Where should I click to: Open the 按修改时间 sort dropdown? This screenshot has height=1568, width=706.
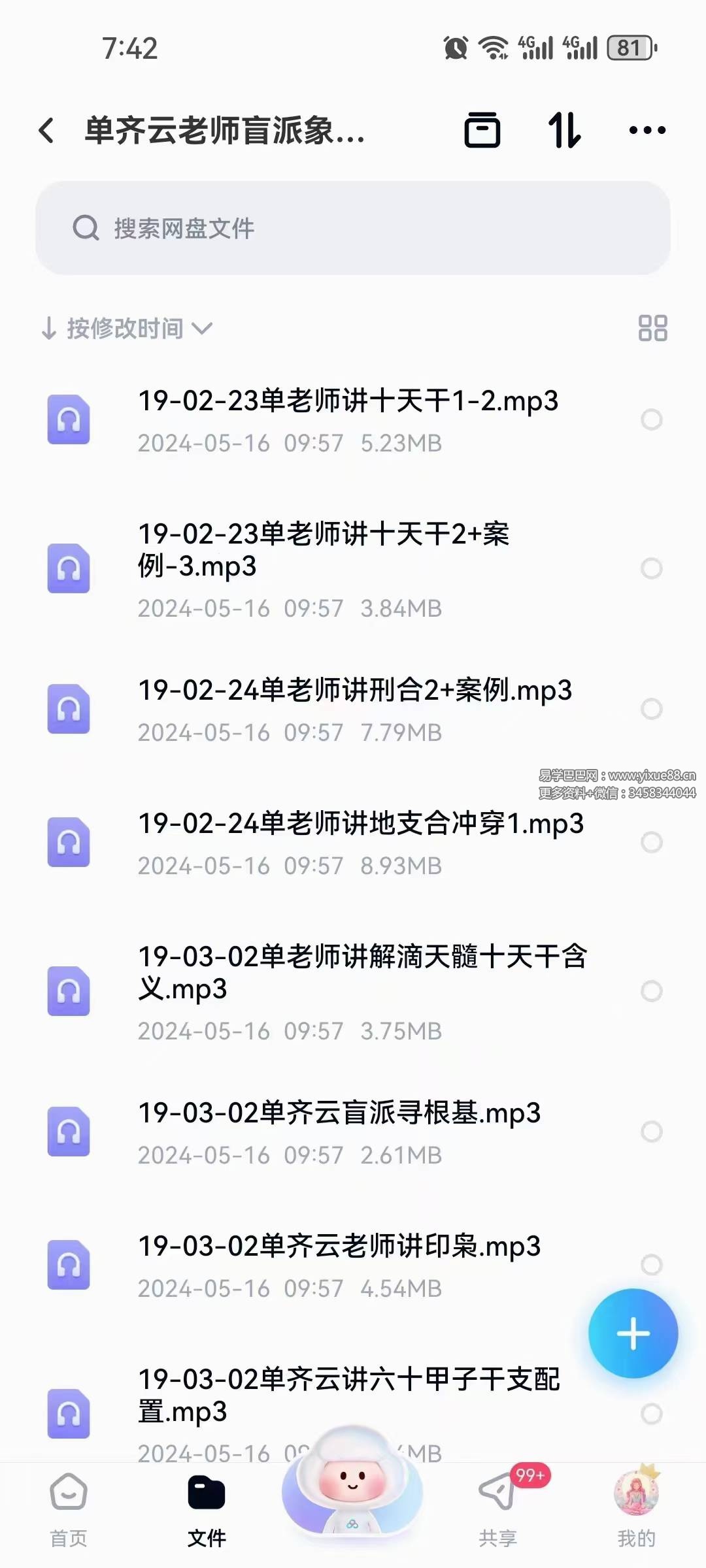click(127, 329)
